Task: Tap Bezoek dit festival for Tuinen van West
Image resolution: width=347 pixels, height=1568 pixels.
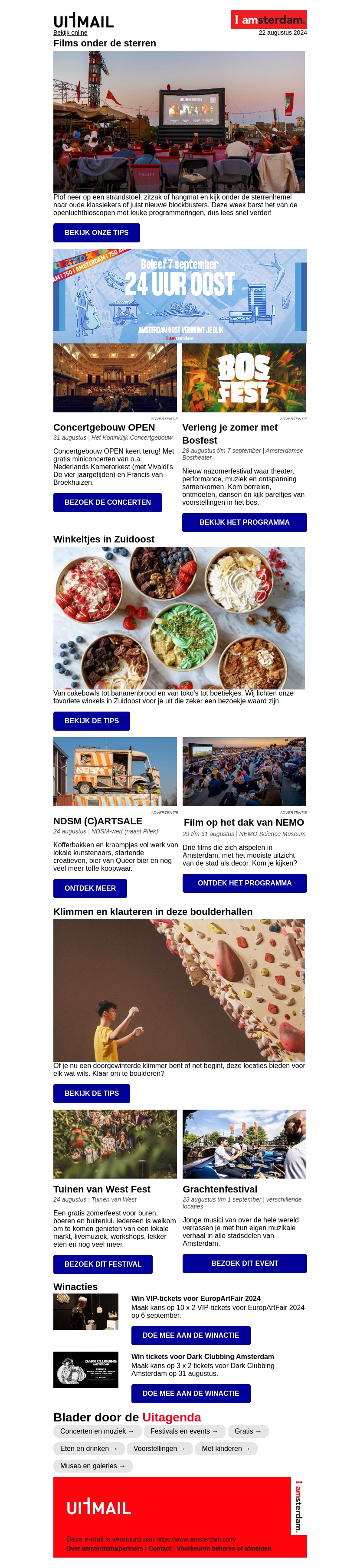Action: click(x=102, y=1264)
